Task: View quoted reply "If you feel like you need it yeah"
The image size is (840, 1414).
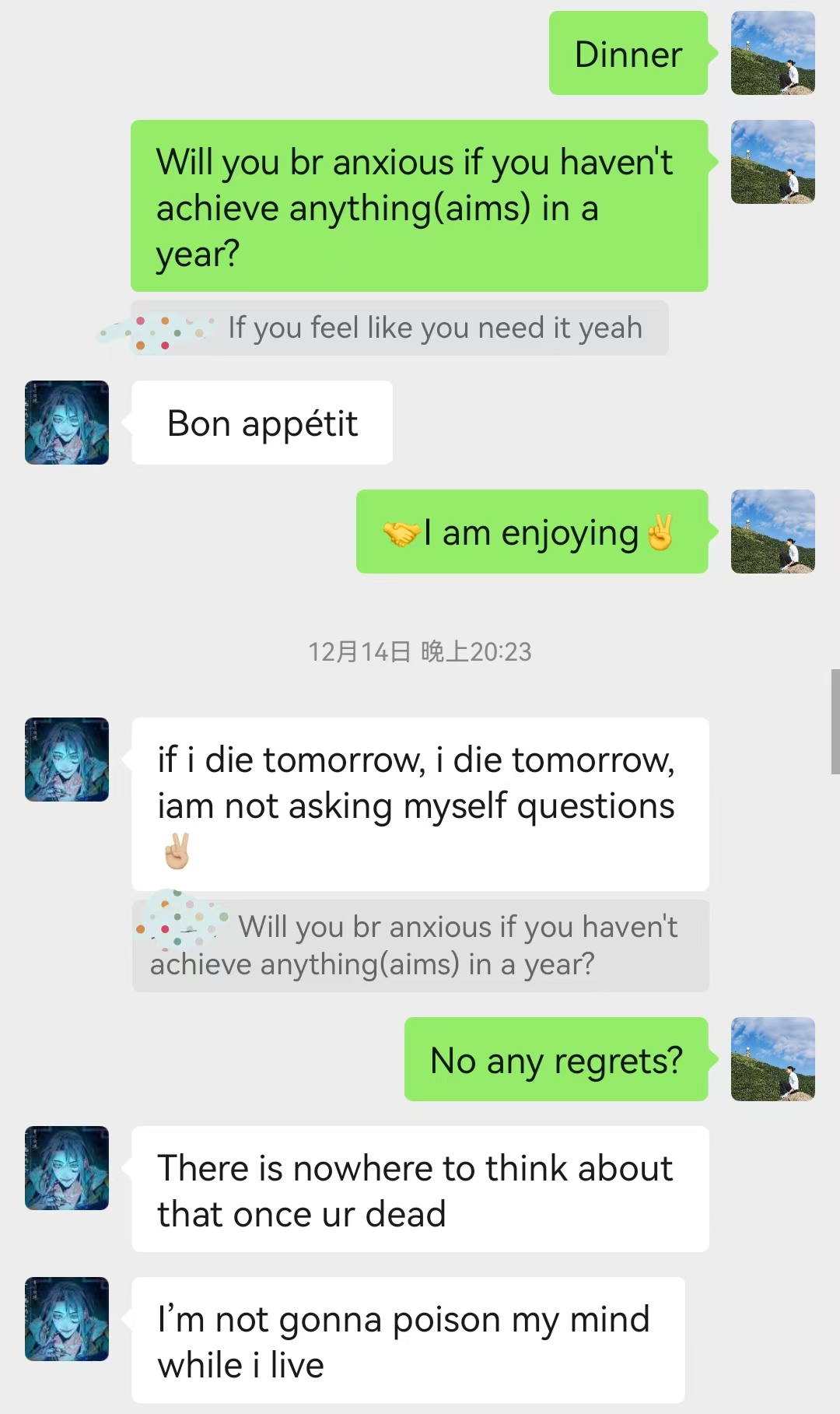Action: tap(400, 328)
